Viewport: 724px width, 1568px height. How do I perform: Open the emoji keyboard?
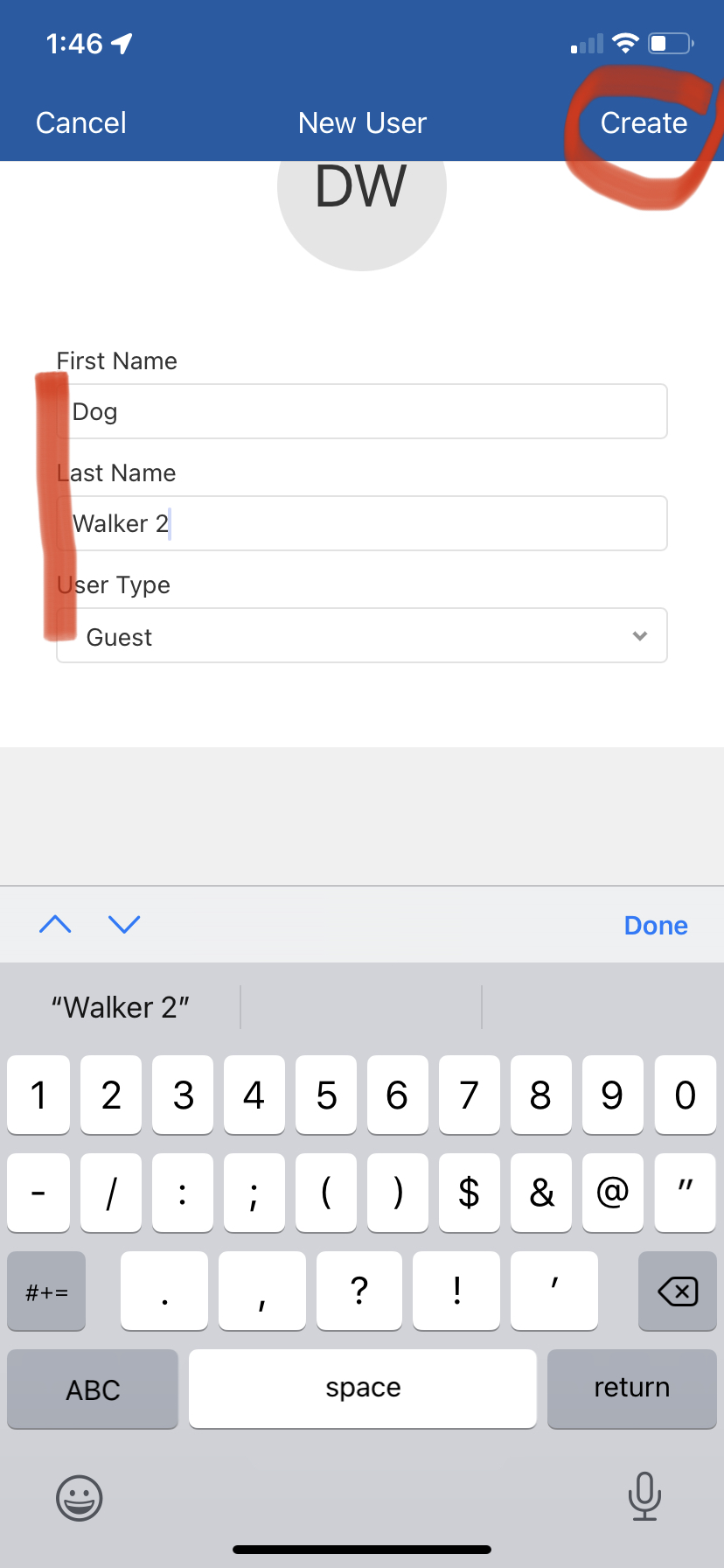(80, 1498)
